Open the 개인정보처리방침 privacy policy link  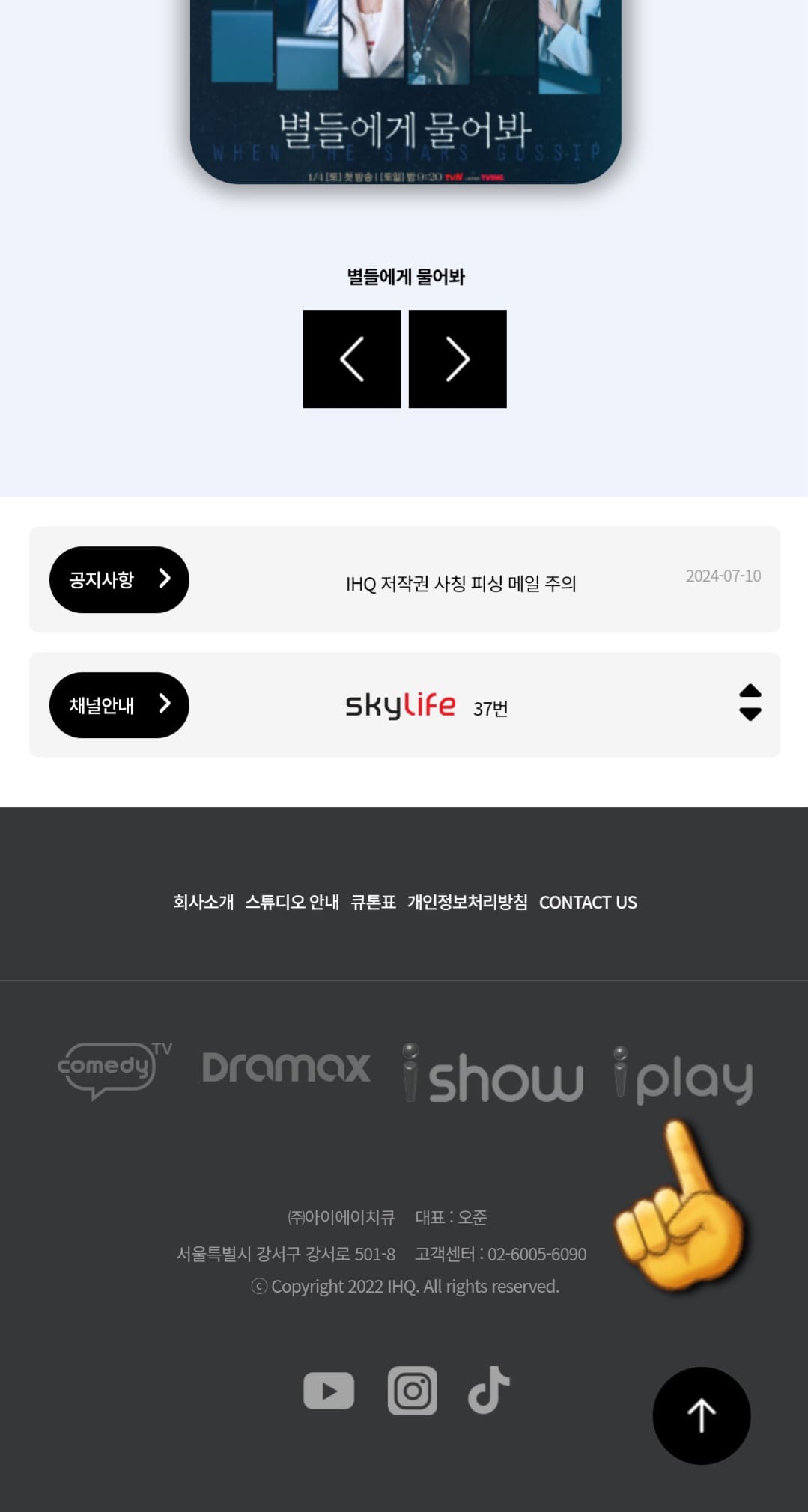tap(469, 903)
